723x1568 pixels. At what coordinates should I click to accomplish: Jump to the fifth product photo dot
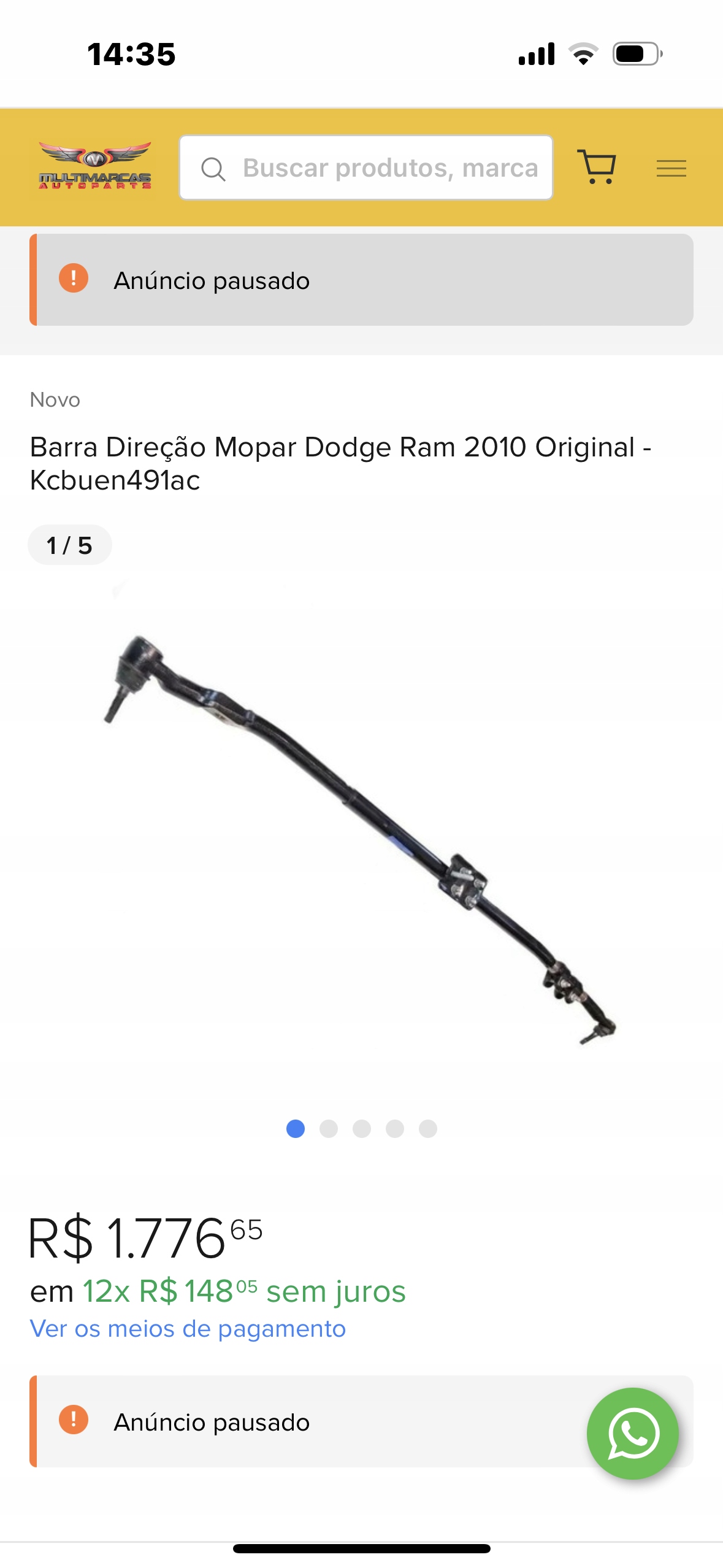pos(427,1129)
